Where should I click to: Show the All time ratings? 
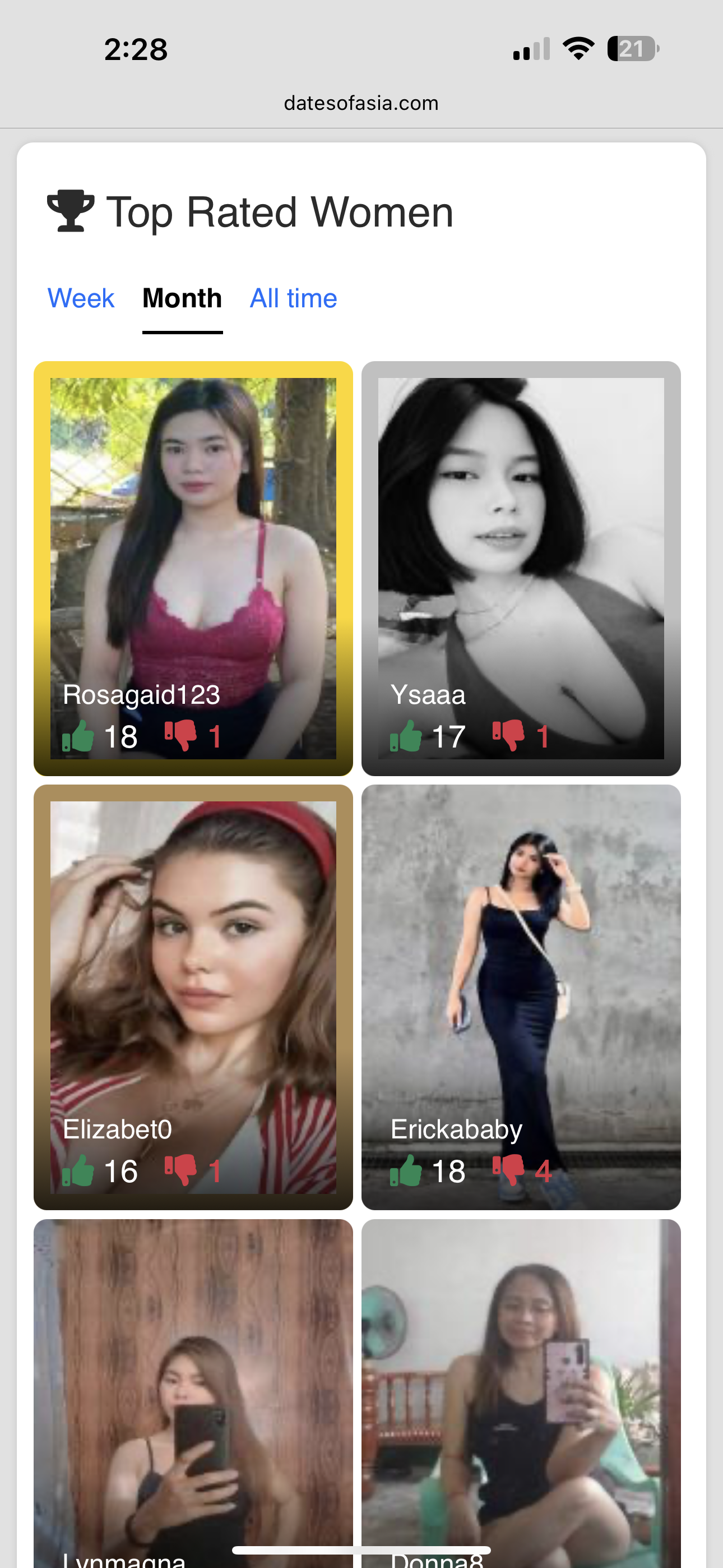point(293,298)
